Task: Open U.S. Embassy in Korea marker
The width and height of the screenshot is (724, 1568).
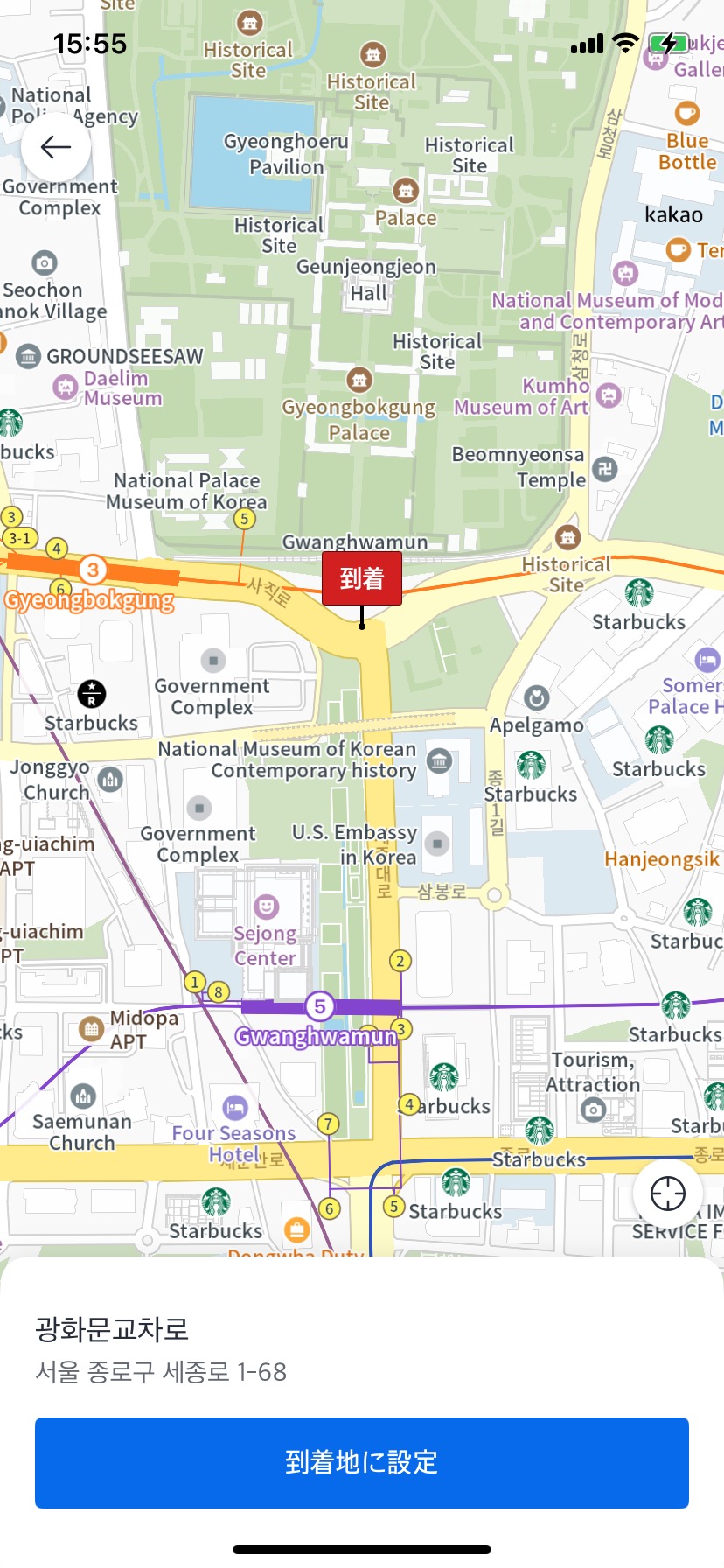Action: (x=437, y=843)
